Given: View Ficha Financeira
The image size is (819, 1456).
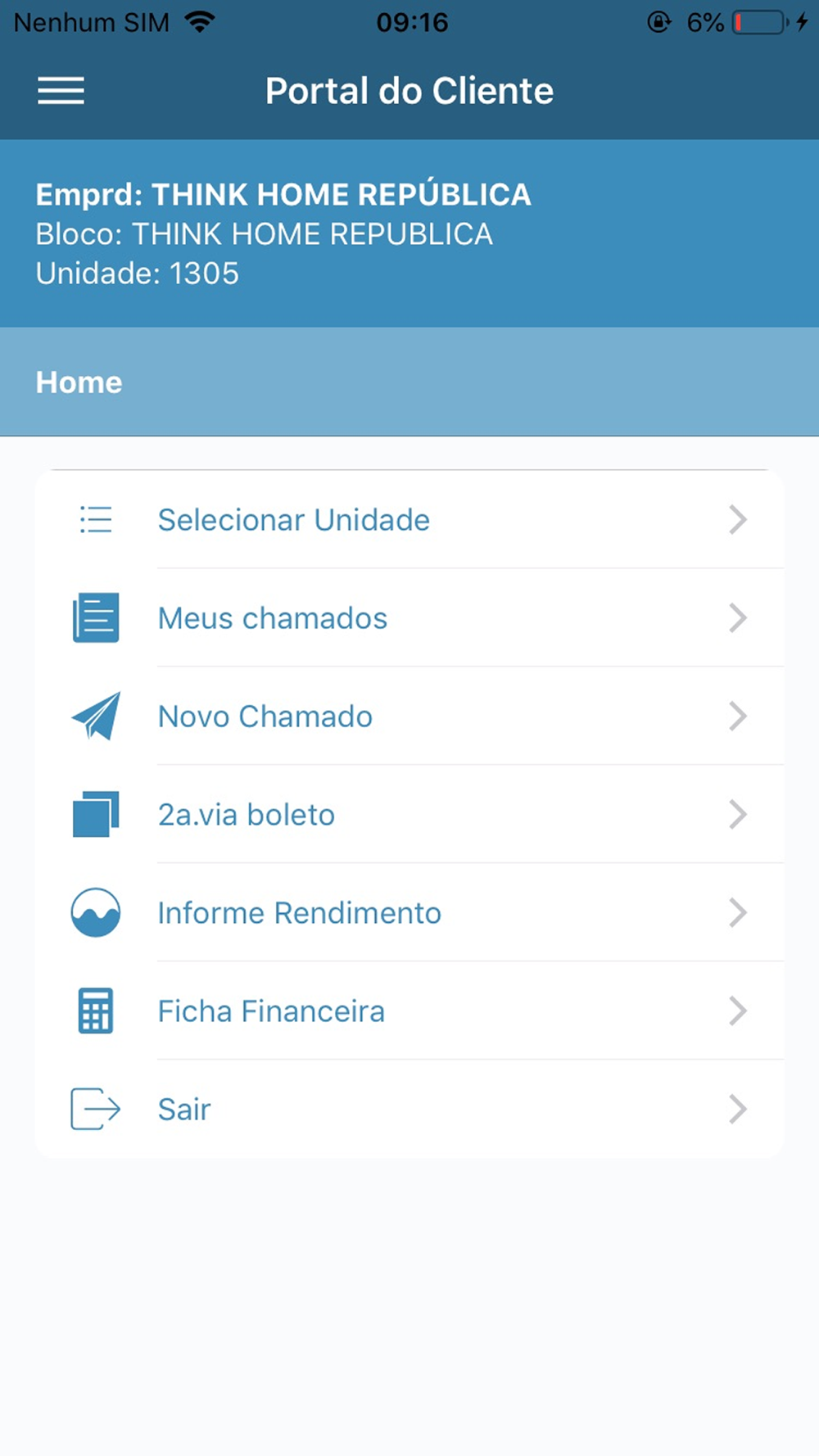Looking at the screenshot, I should pos(409,1011).
